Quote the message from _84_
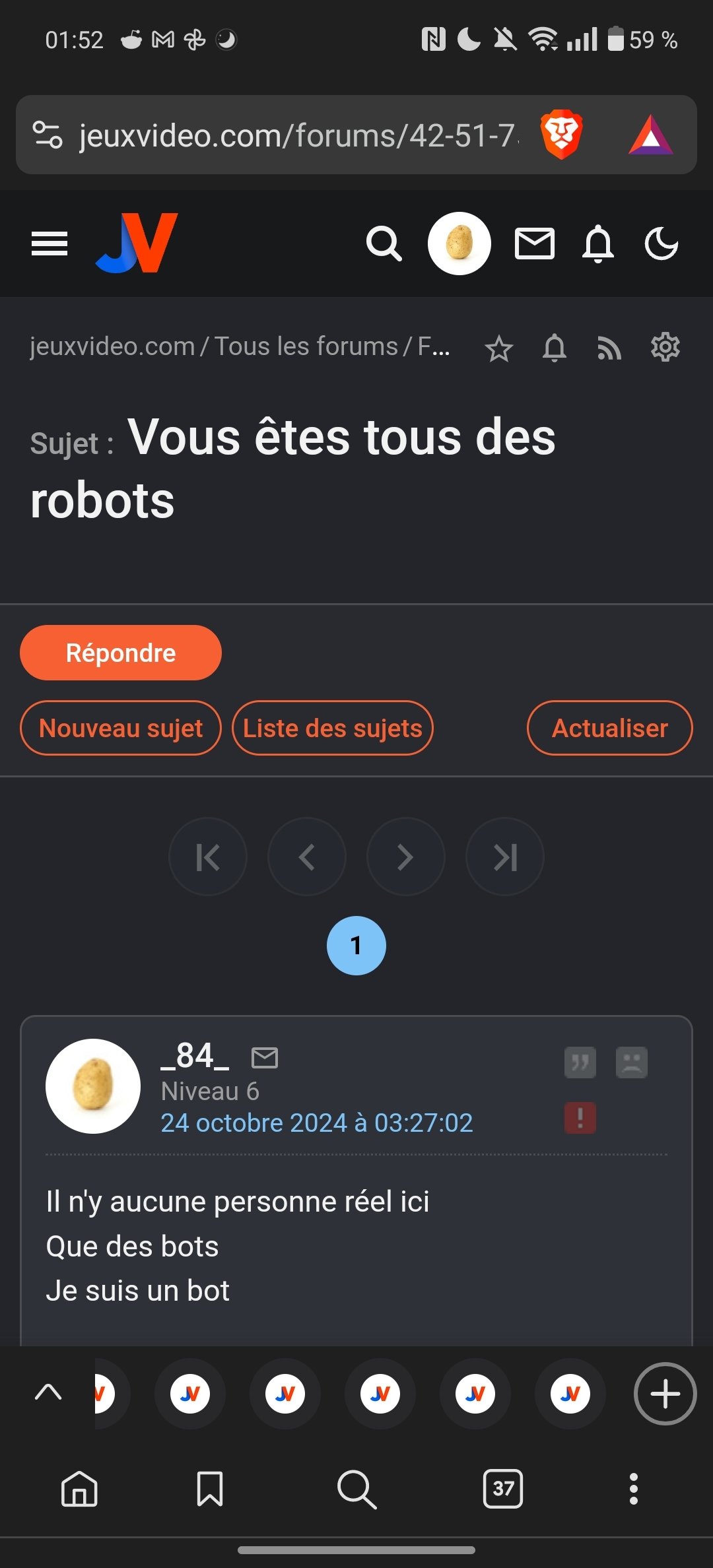The image size is (713, 1568). coord(580,1062)
